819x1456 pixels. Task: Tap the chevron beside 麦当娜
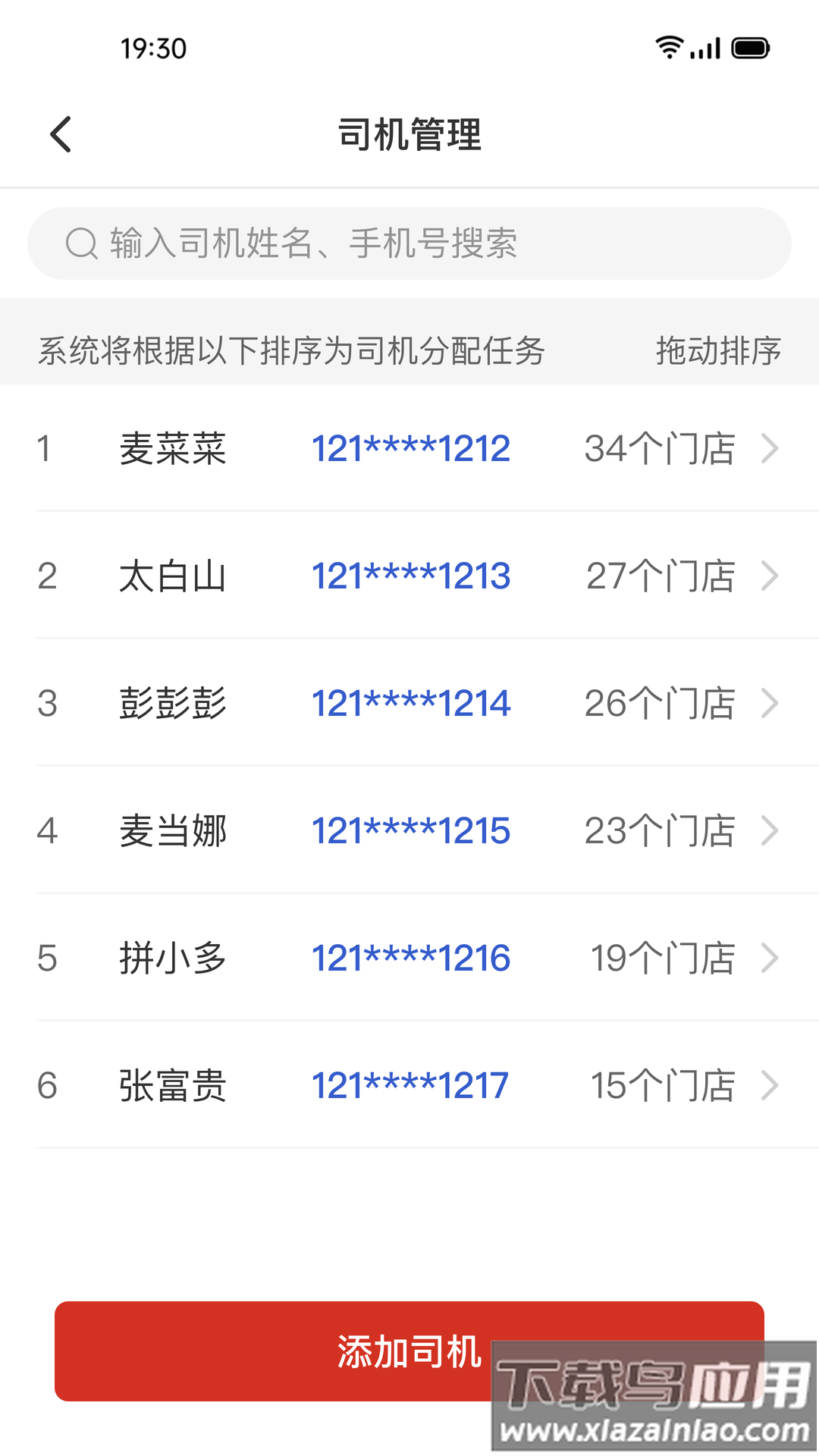tap(768, 831)
